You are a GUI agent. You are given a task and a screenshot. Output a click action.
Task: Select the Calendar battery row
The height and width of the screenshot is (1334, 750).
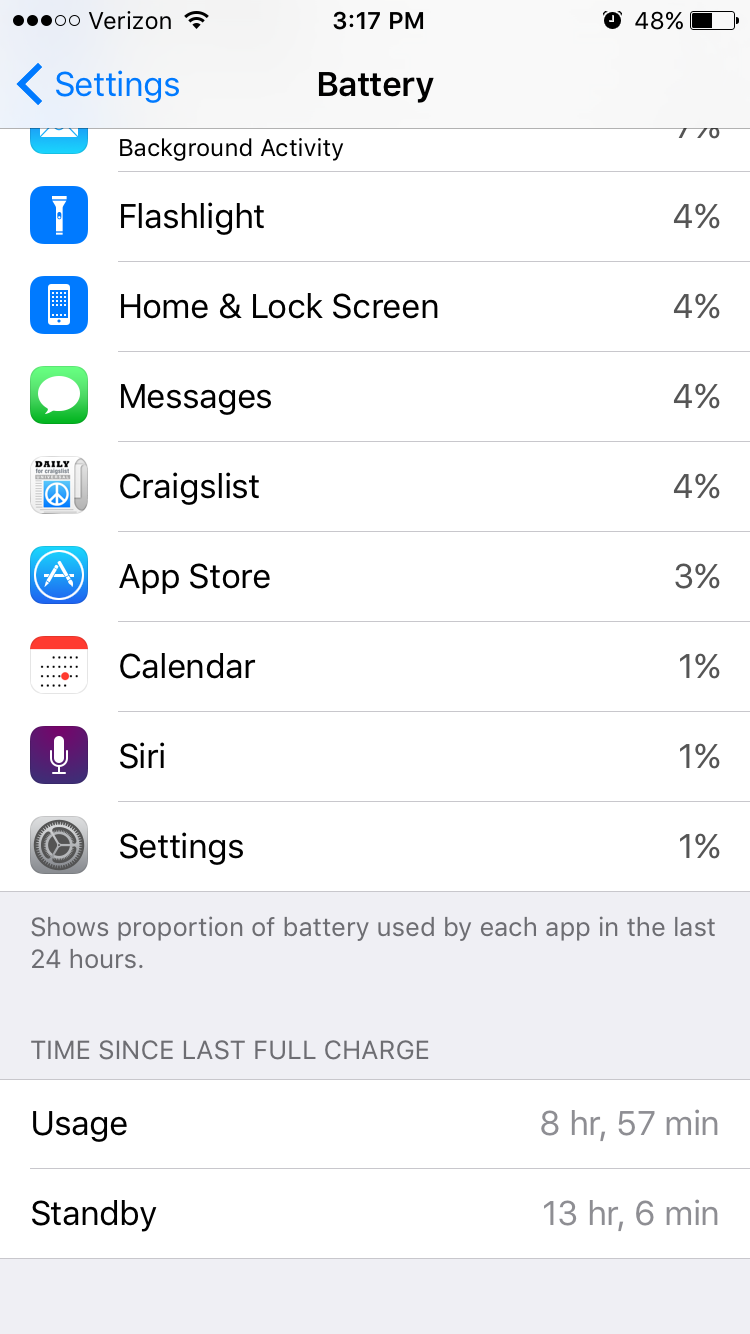[x=375, y=667]
